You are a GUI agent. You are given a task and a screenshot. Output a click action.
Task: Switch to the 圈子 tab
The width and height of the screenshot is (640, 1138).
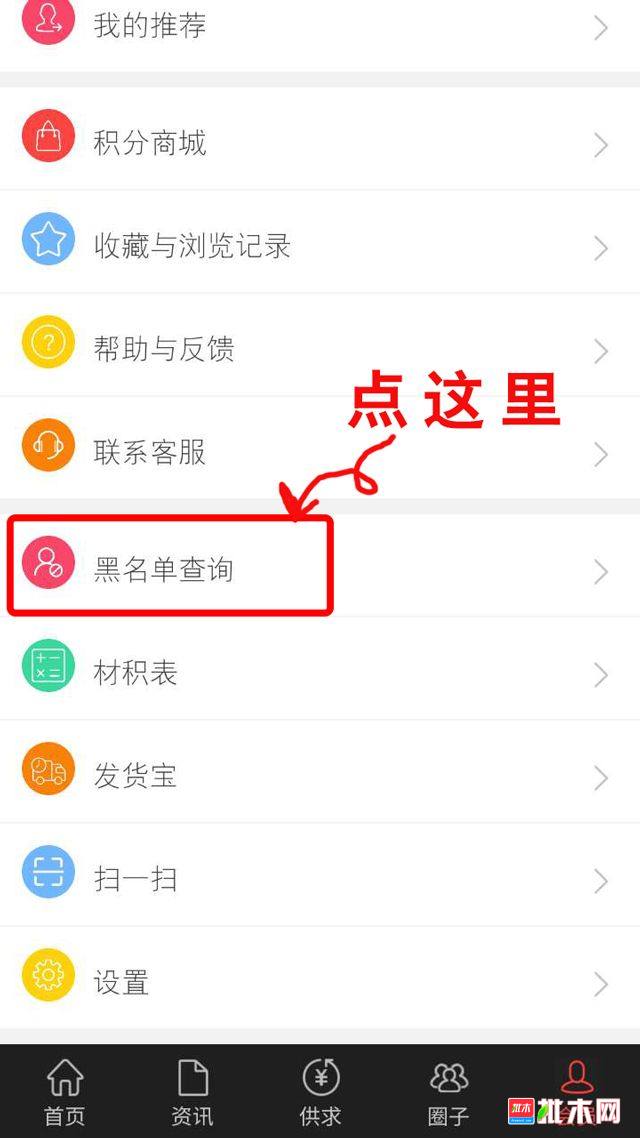448,1092
